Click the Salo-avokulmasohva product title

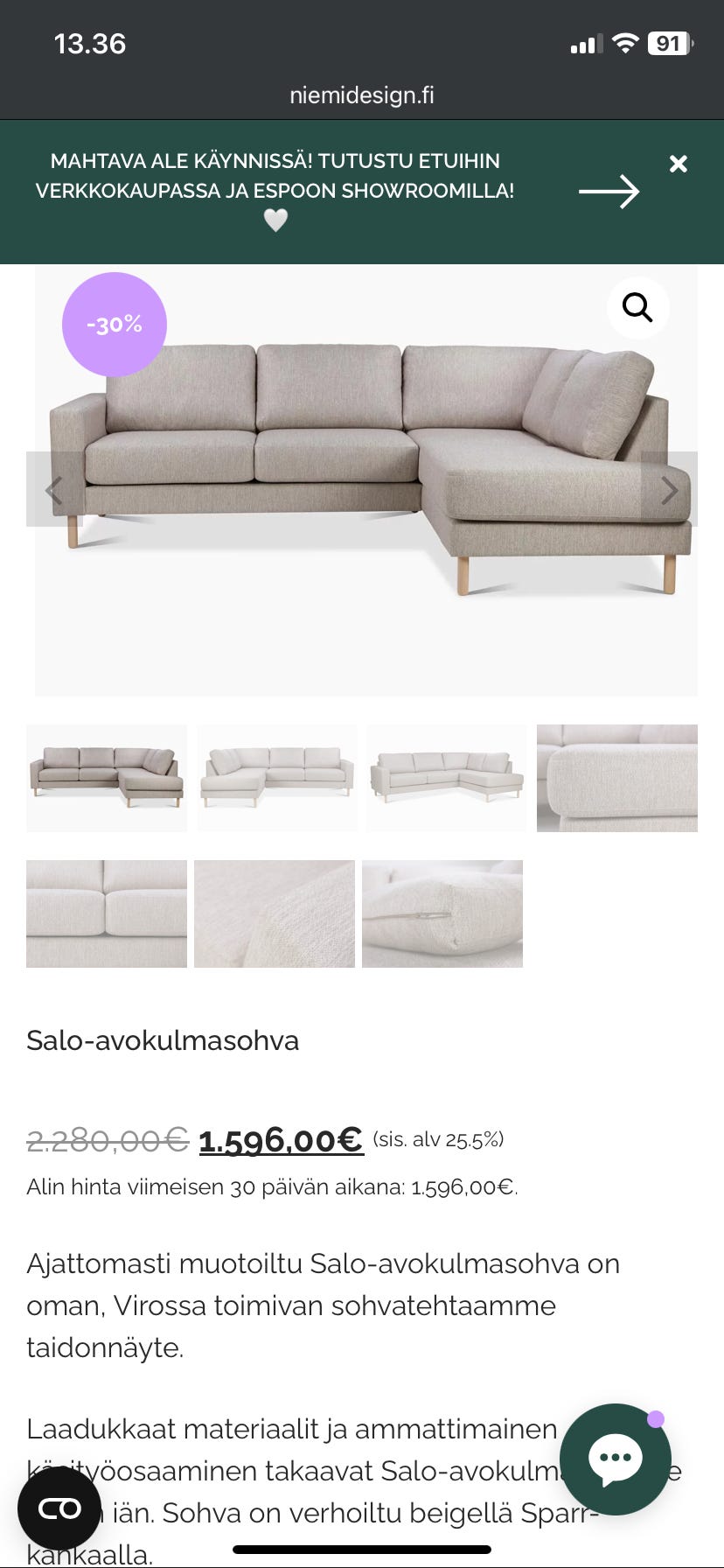(162, 1041)
